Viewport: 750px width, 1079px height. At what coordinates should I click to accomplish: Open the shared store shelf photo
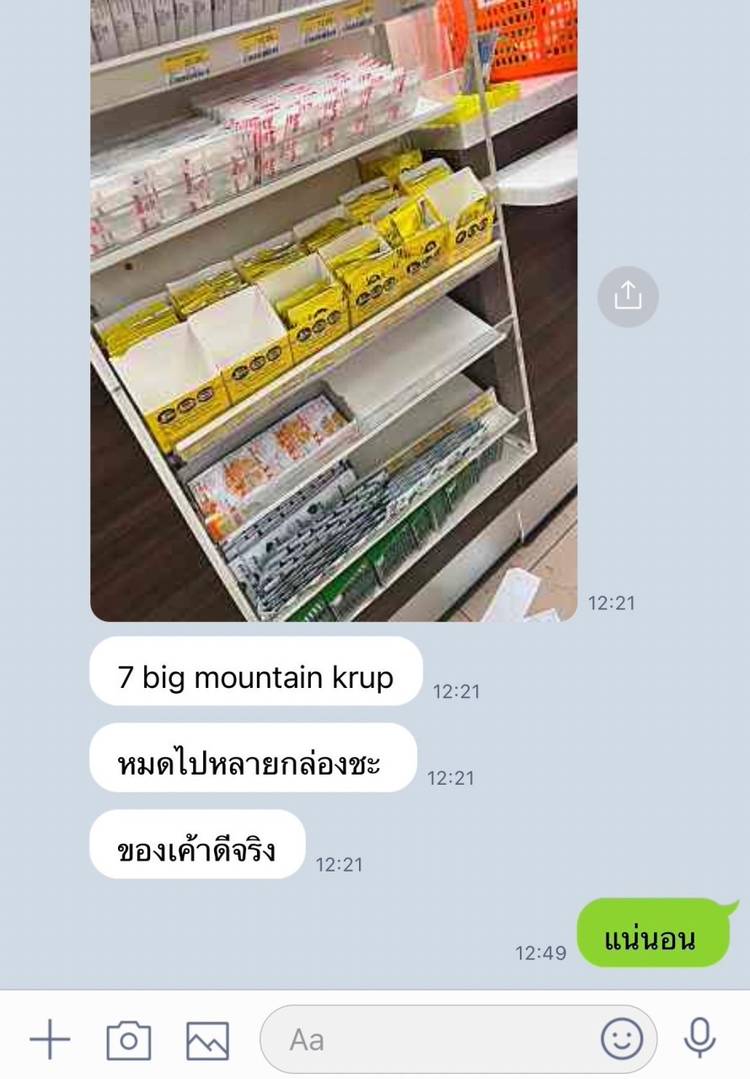(x=333, y=310)
